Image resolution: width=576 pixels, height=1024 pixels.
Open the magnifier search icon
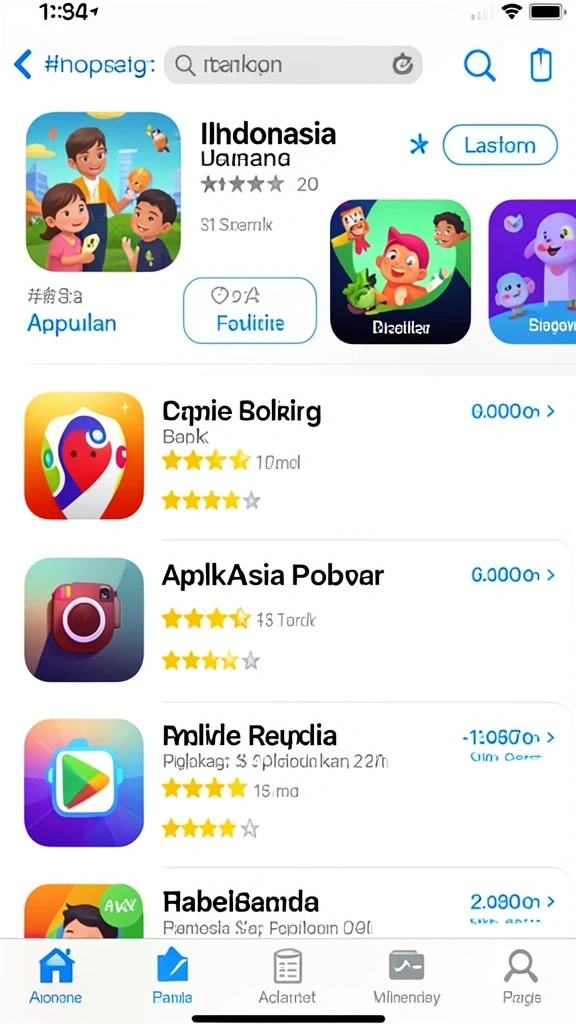tap(479, 65)
